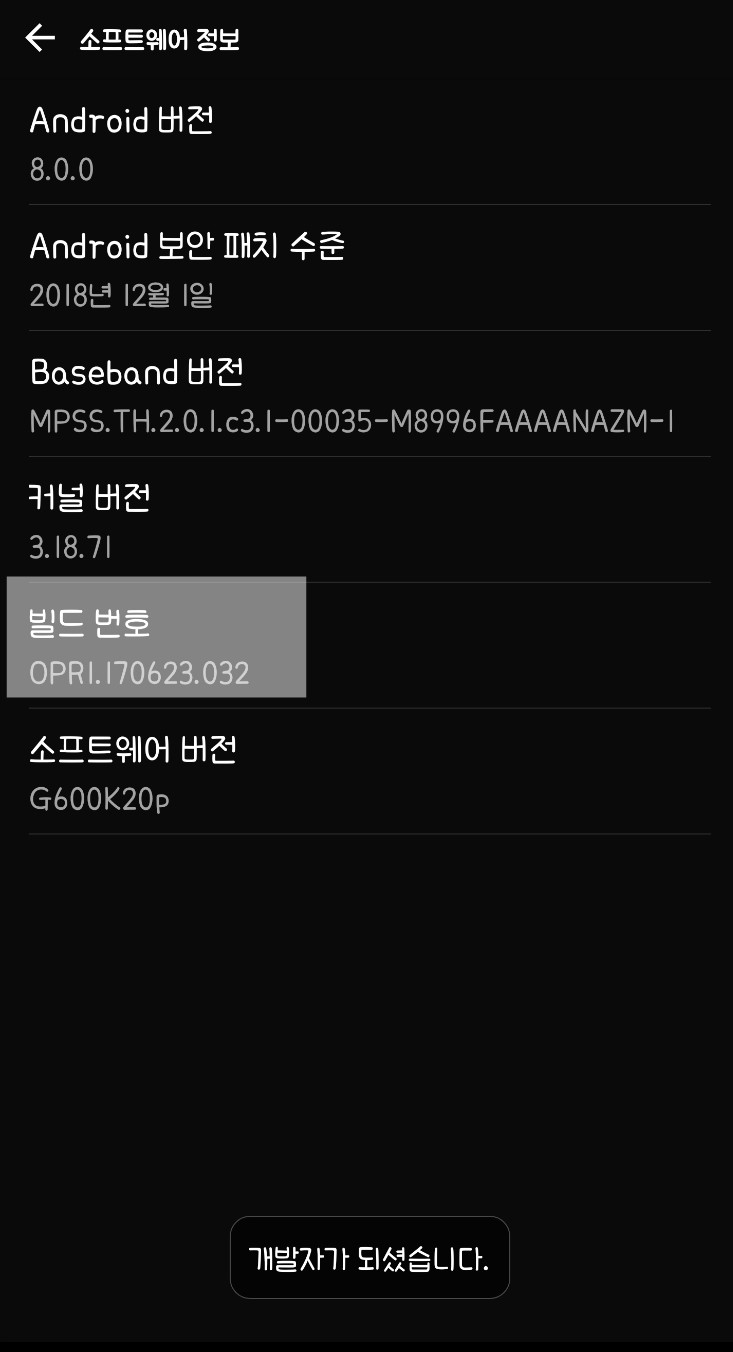733x1352 pixels.
Task: Tap the Baseband 버전 row
Action: pos(366,395)
